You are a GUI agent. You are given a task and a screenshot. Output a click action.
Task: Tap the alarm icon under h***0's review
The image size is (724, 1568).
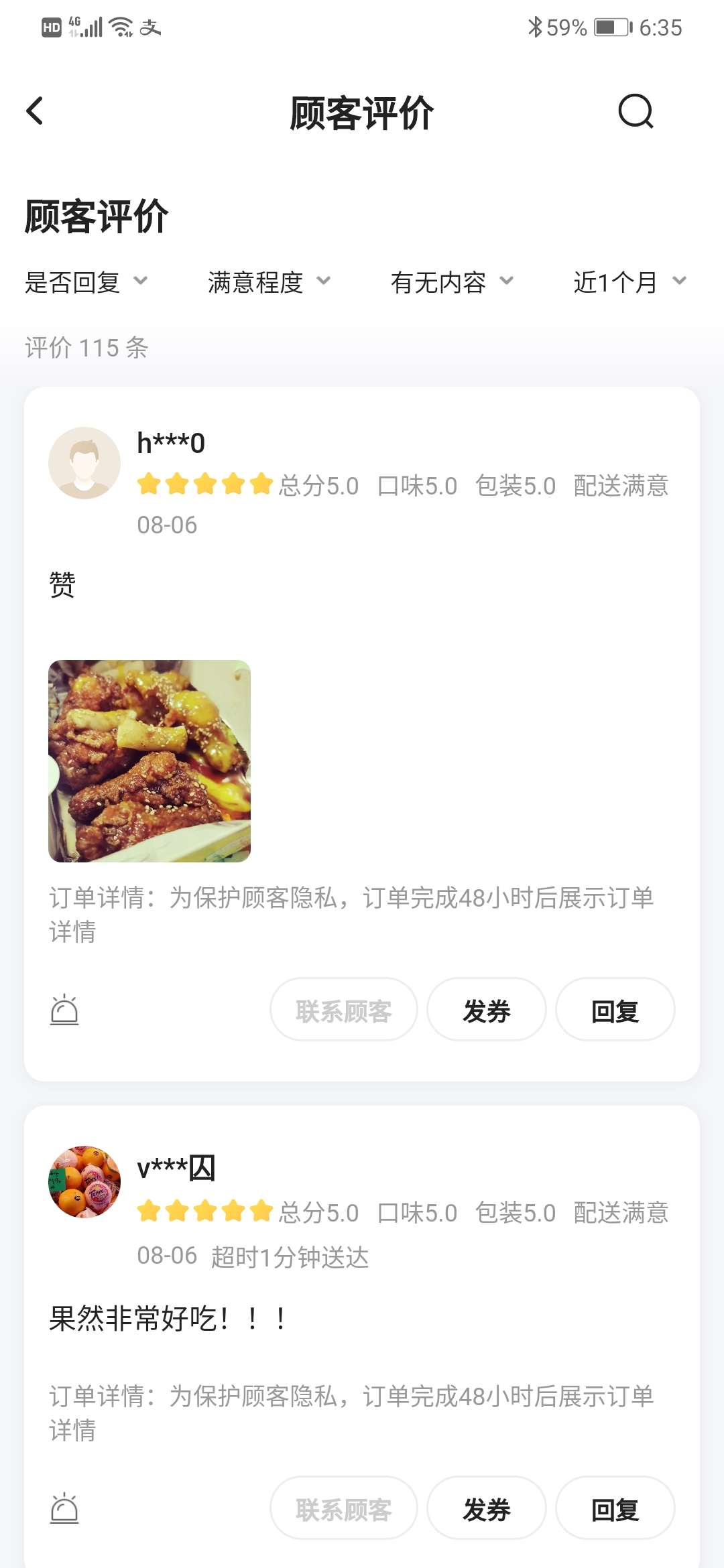tap(64, 1010)
